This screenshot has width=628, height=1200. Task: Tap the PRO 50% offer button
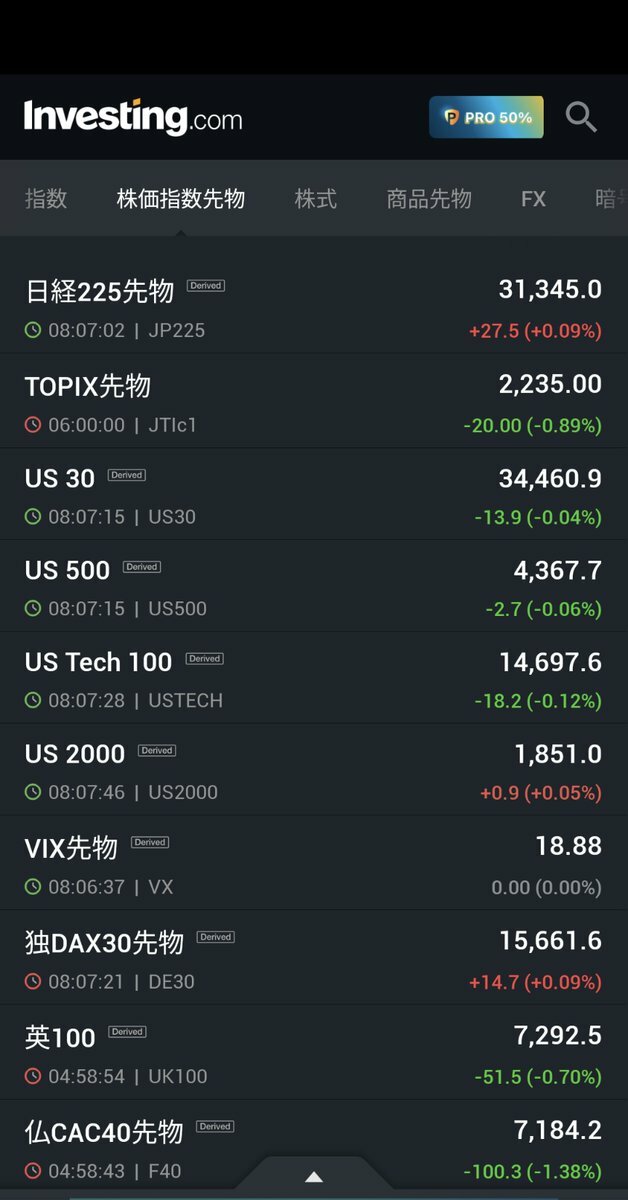[486, 117]
